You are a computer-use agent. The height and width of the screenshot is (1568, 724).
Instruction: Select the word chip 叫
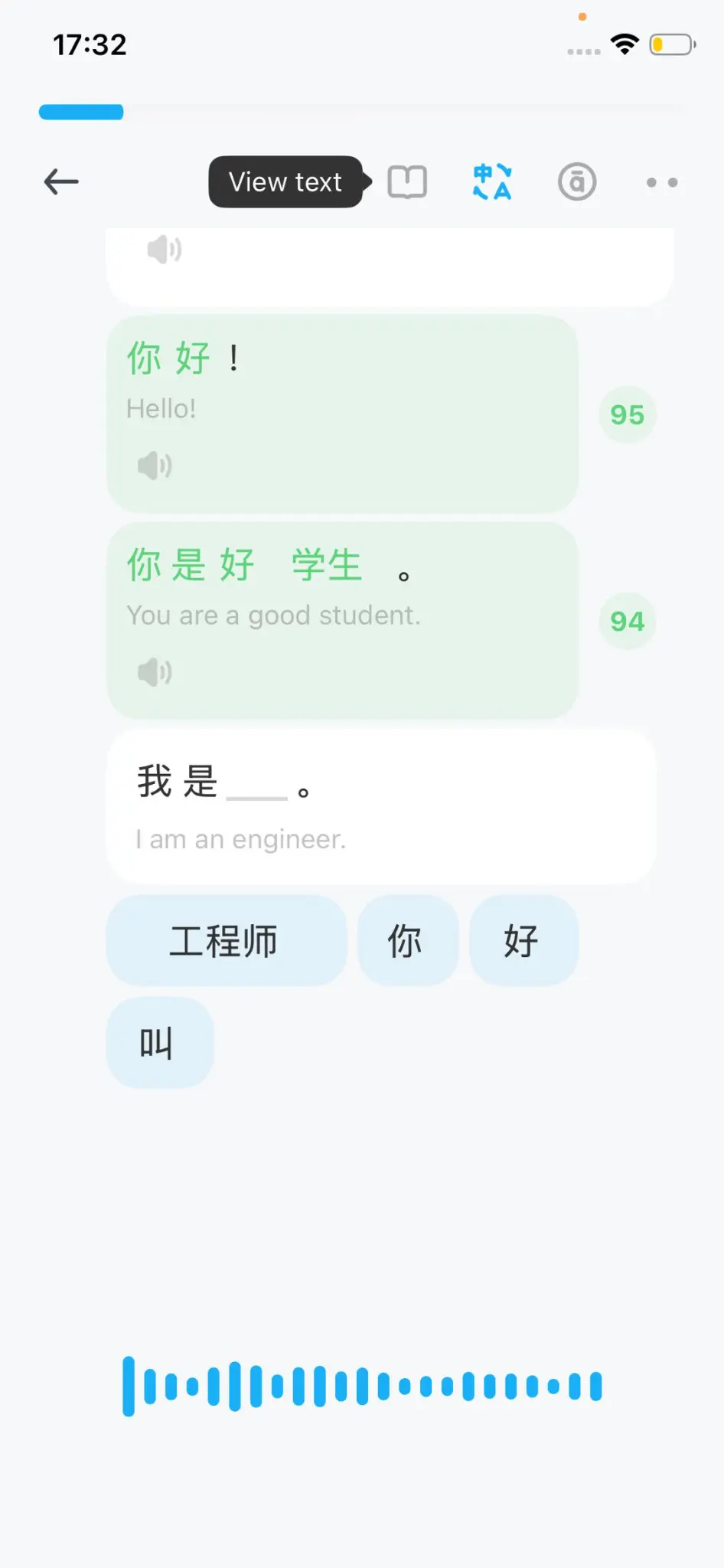pyautogui.click(x=159, y=1042)
